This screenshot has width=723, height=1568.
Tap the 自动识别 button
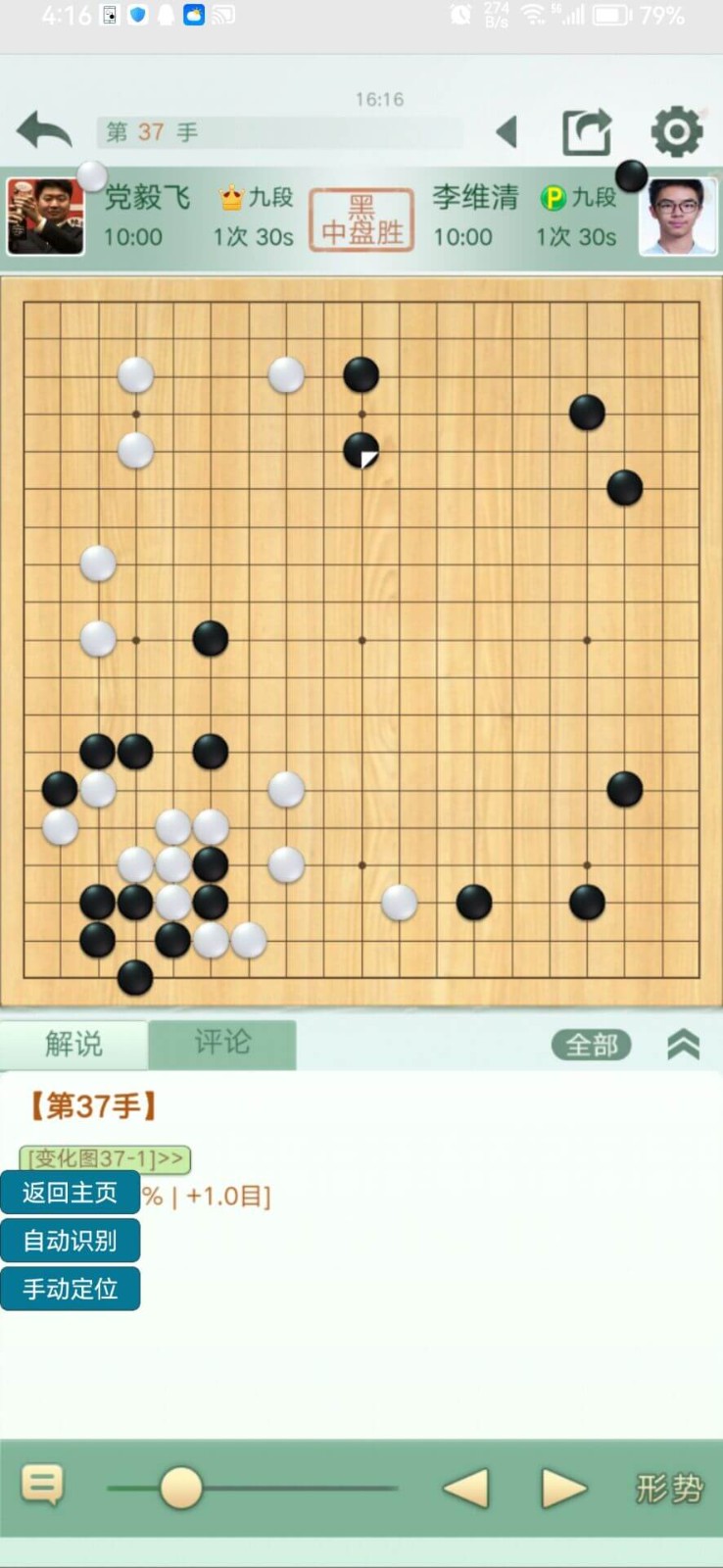(x=70, y=1241)
